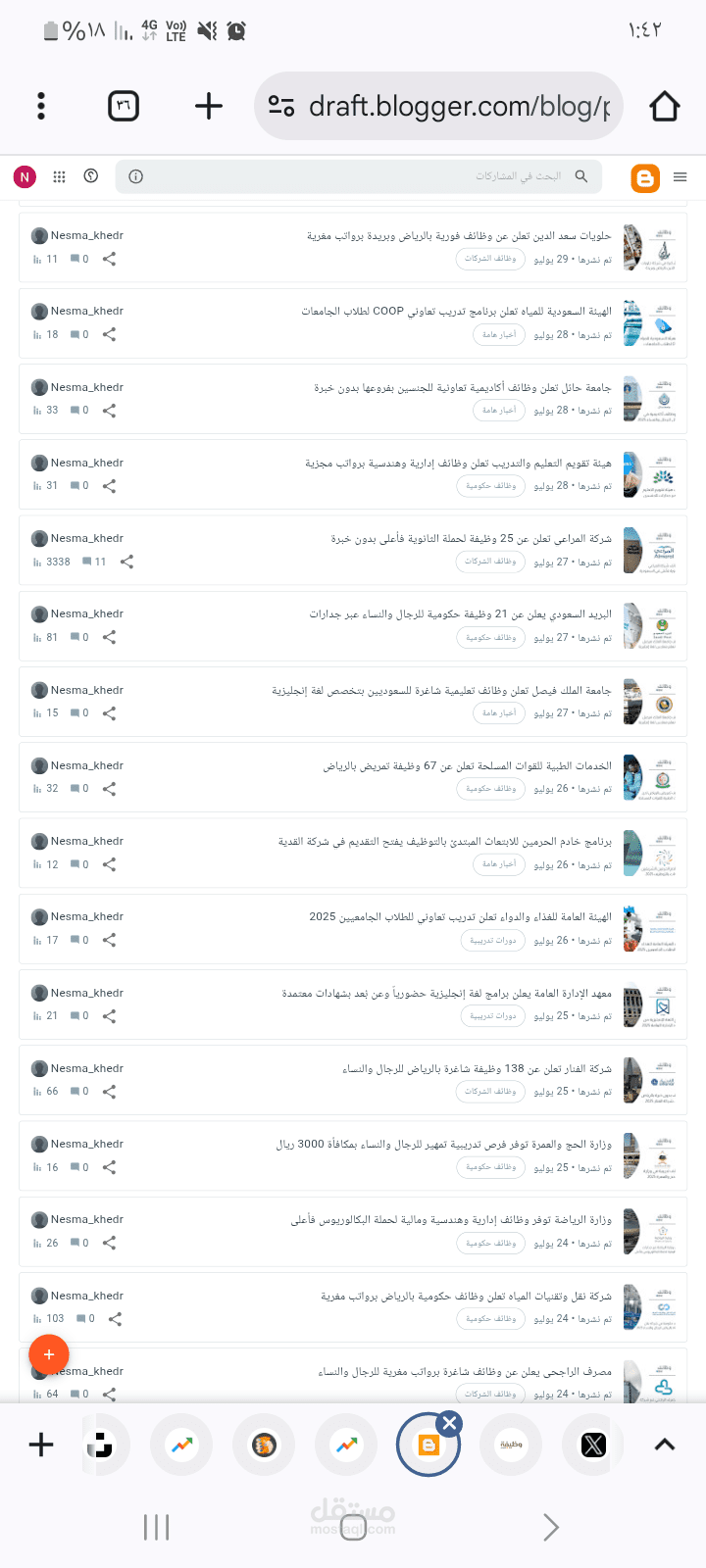Screen dimensions: 706x1568
Task: Close the active Blogger tab thumbnail
Action: [449, 1423]
